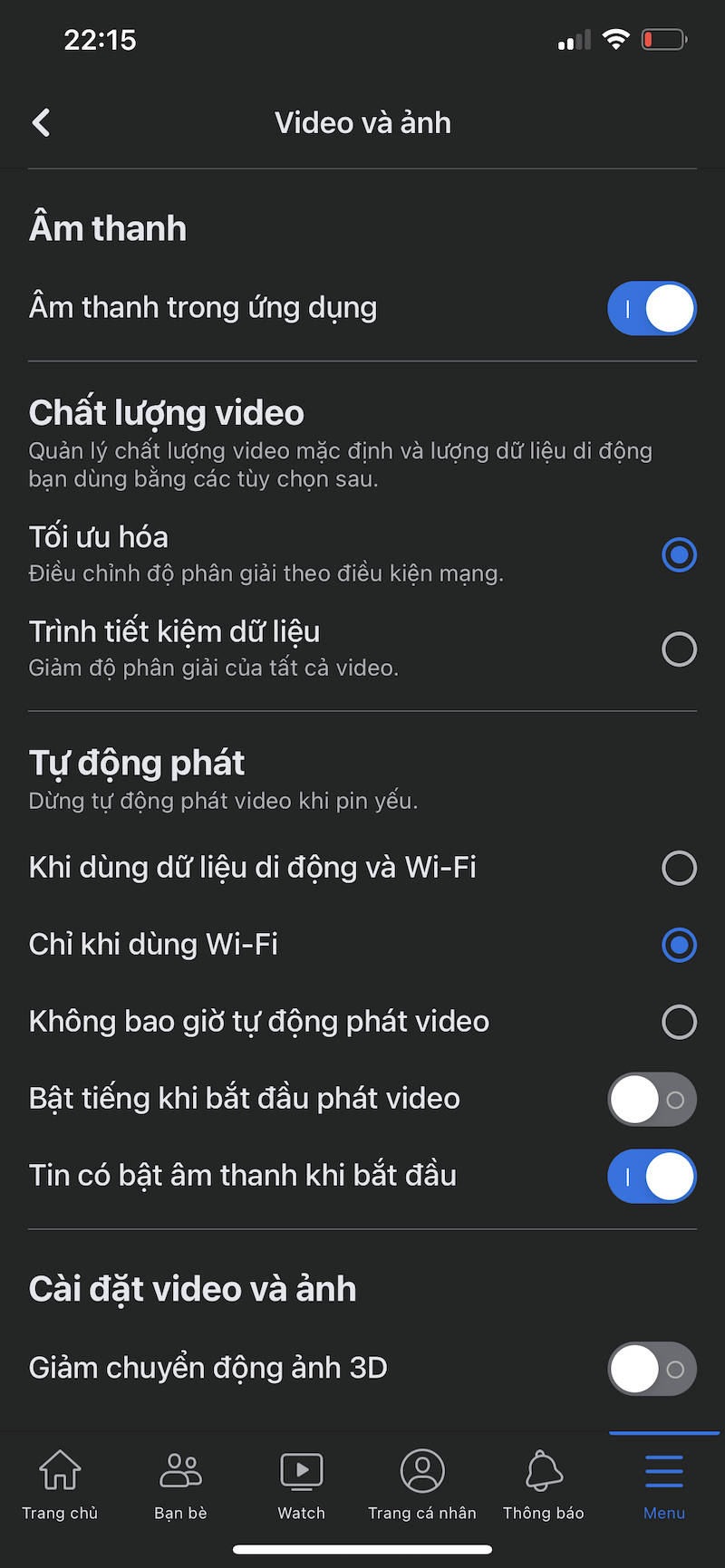
Task: Open the Bạn bè friends icon
Action: (180, 1483)
